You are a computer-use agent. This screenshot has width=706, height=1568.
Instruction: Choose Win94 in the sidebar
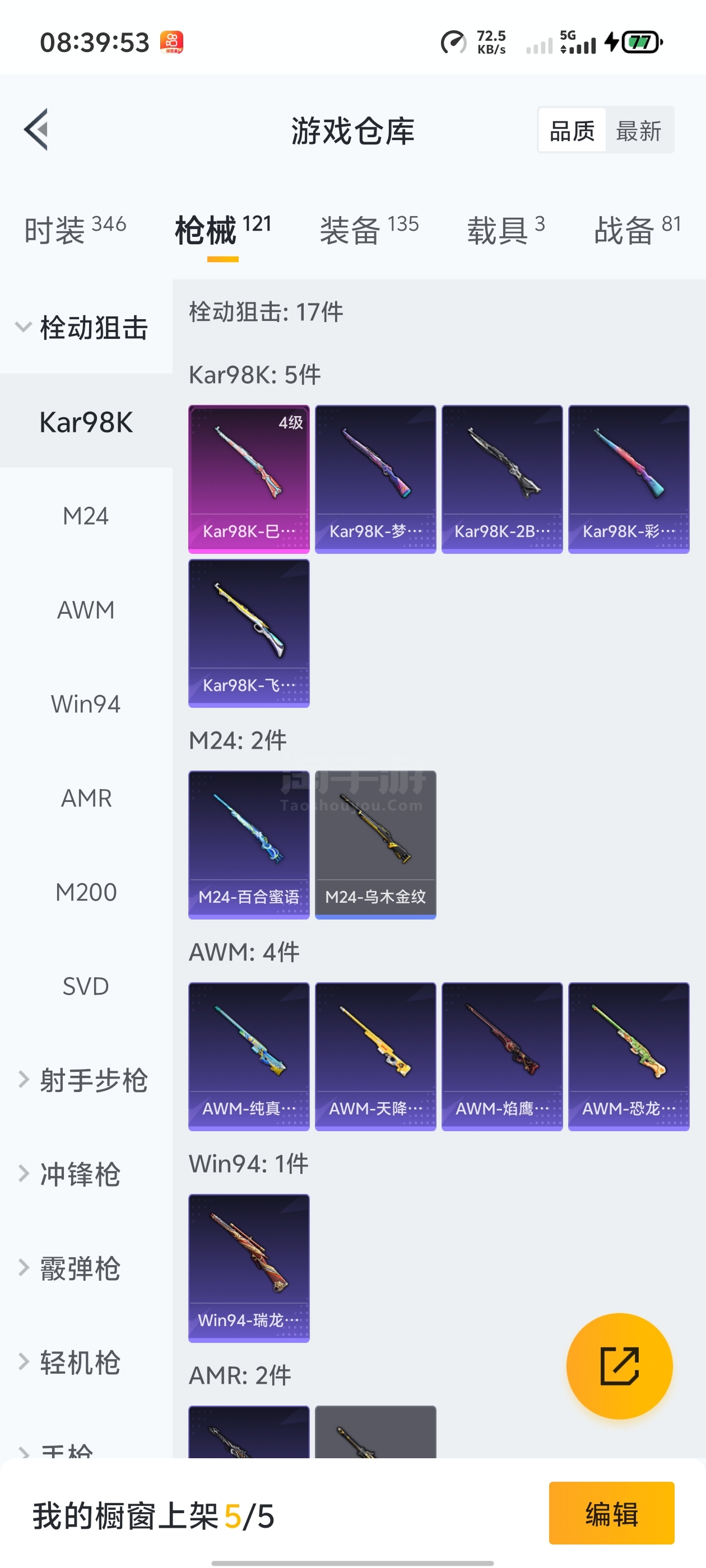pos(86,704)
